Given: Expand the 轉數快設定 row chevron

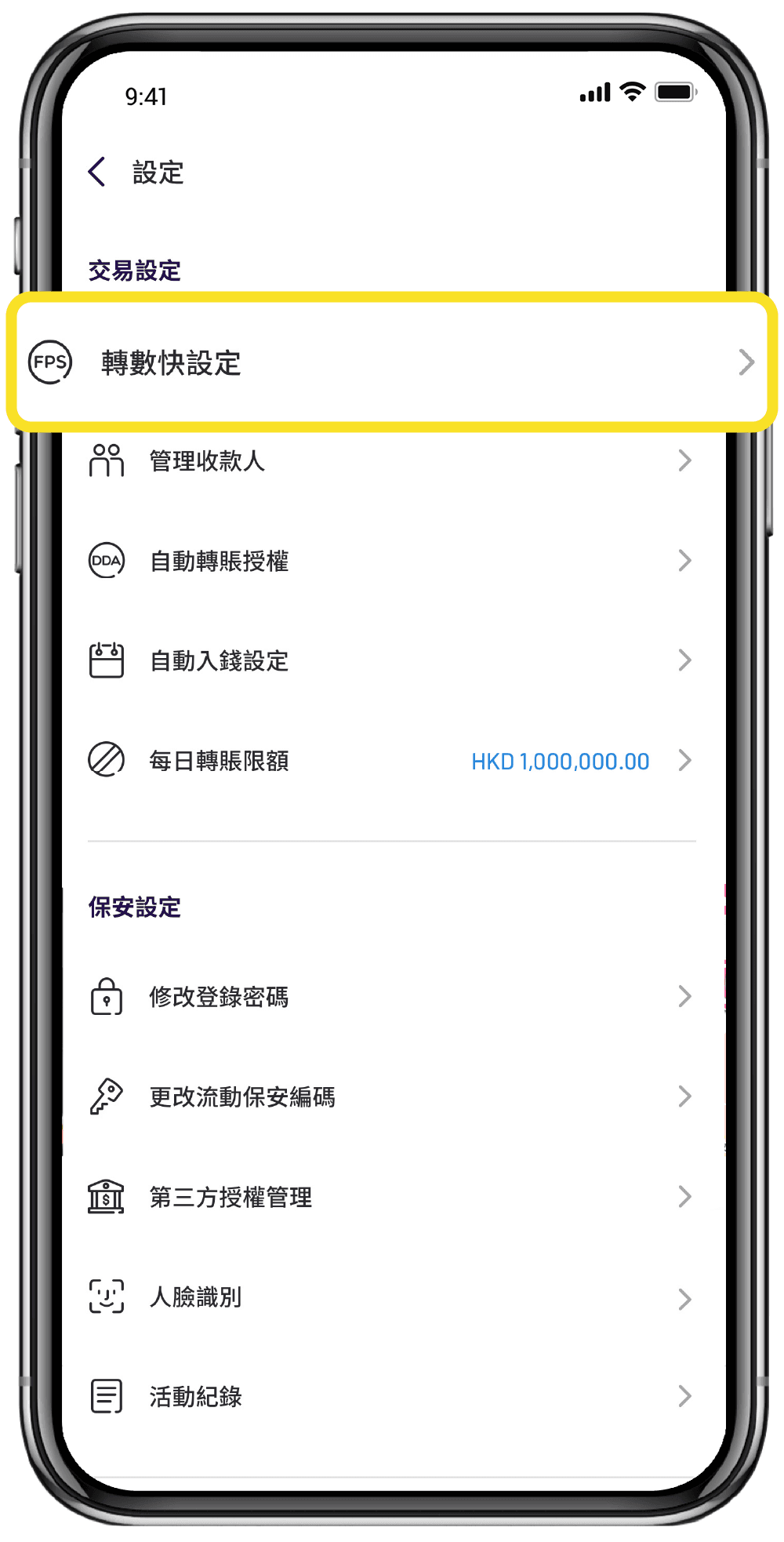Looking at the screenshot, I should (746, 362).
